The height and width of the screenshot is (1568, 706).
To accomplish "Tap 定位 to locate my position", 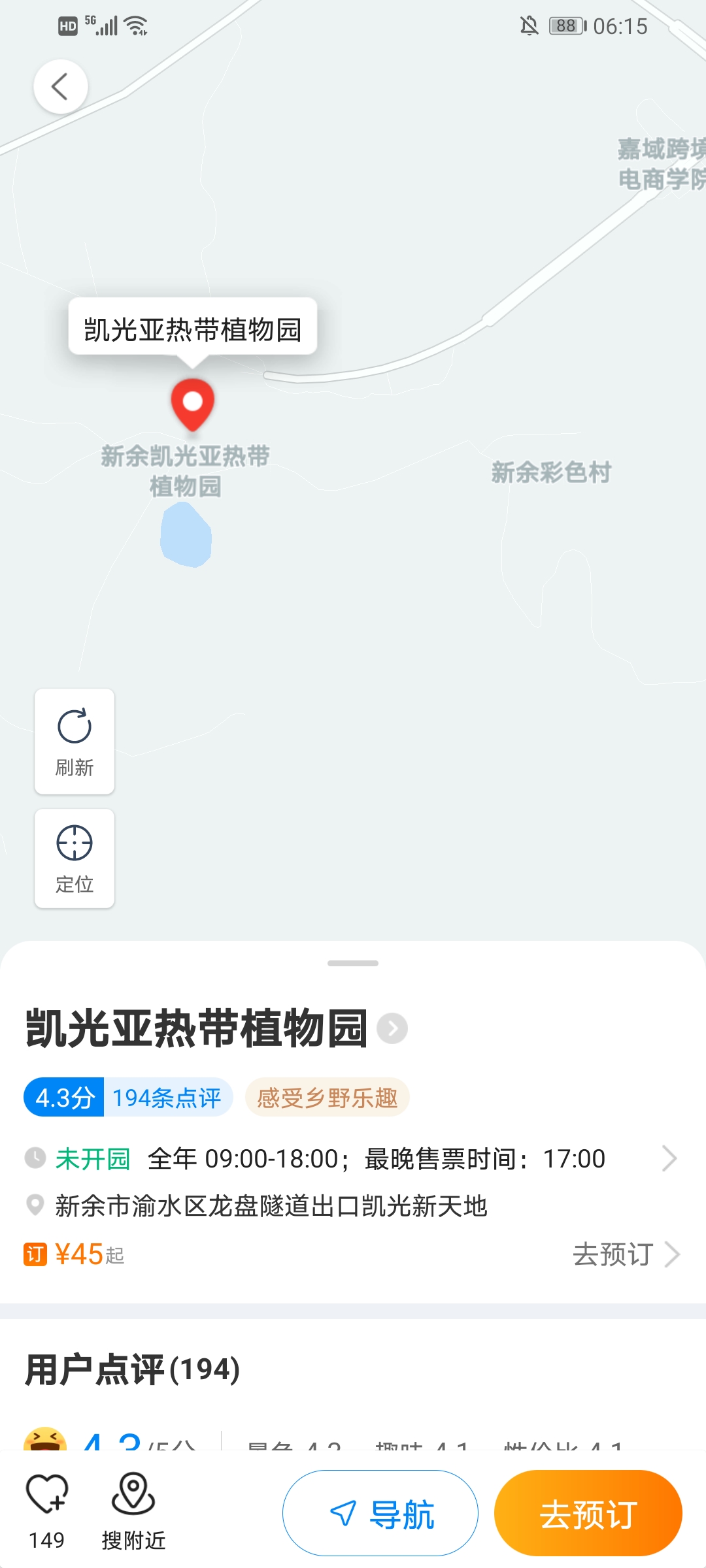I will [75, 858].
